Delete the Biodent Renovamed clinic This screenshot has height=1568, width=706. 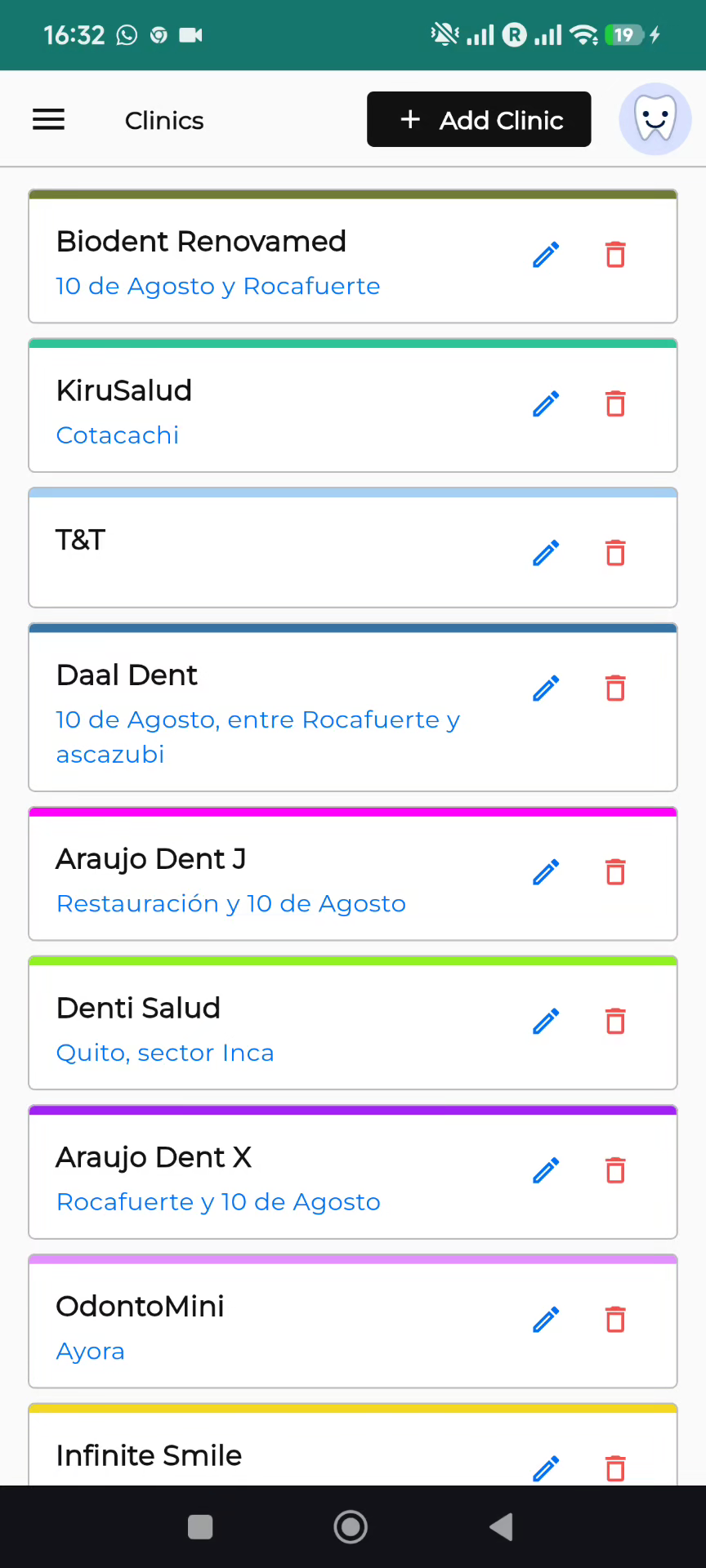pos(615,255)
